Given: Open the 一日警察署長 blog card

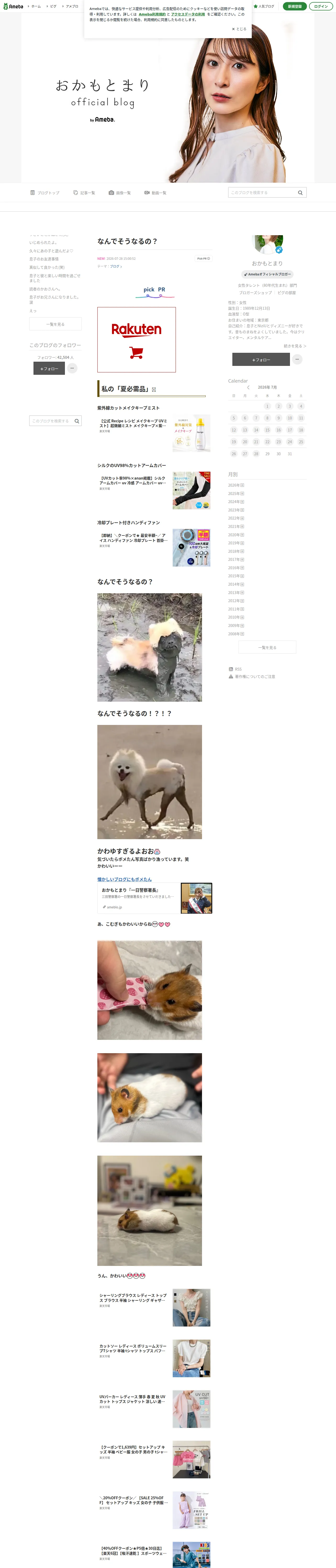Looking at the screenshot, I should click(x=155, y=898).
